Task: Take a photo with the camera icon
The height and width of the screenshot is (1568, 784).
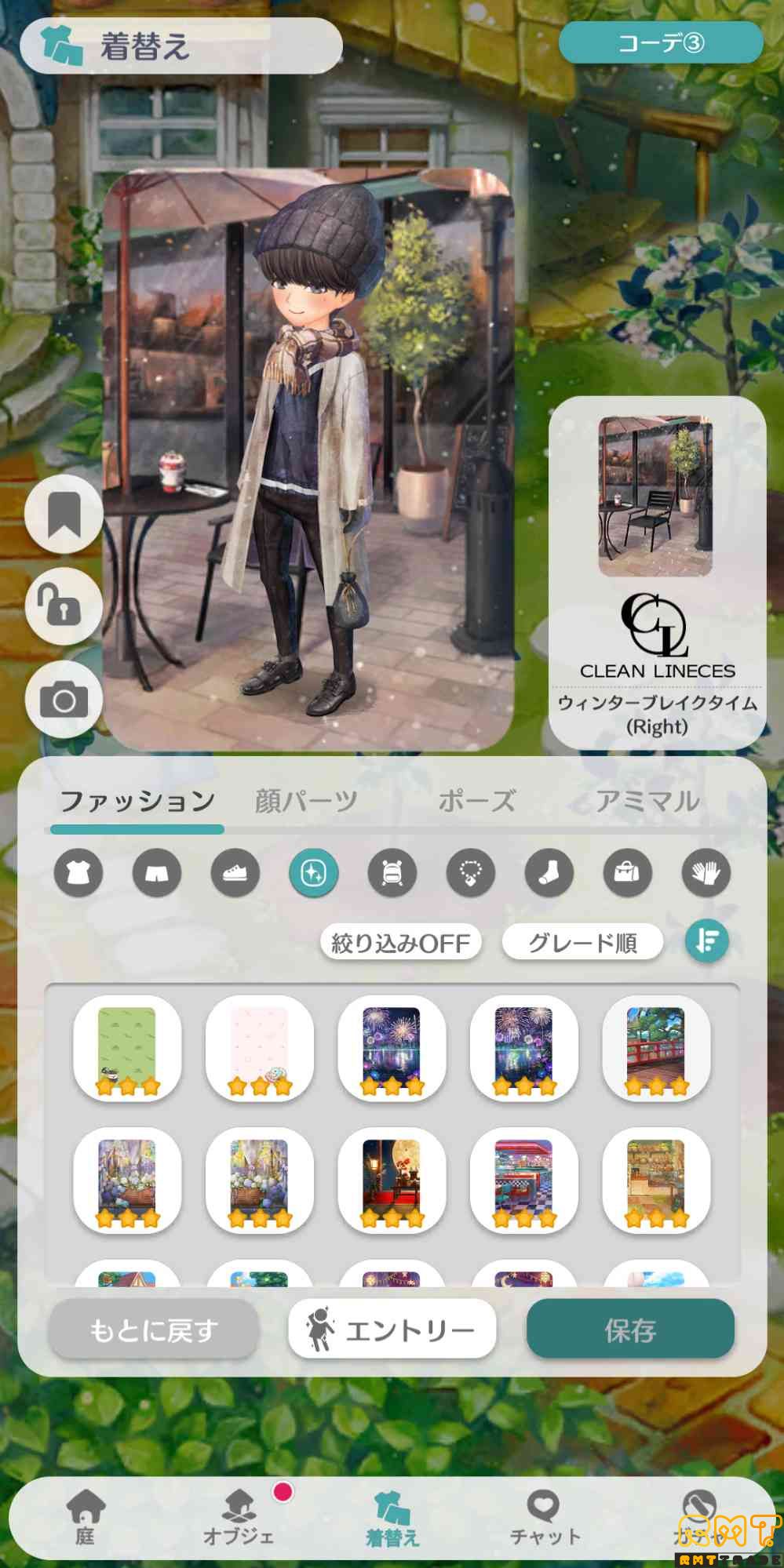Action: pos(64,699)
